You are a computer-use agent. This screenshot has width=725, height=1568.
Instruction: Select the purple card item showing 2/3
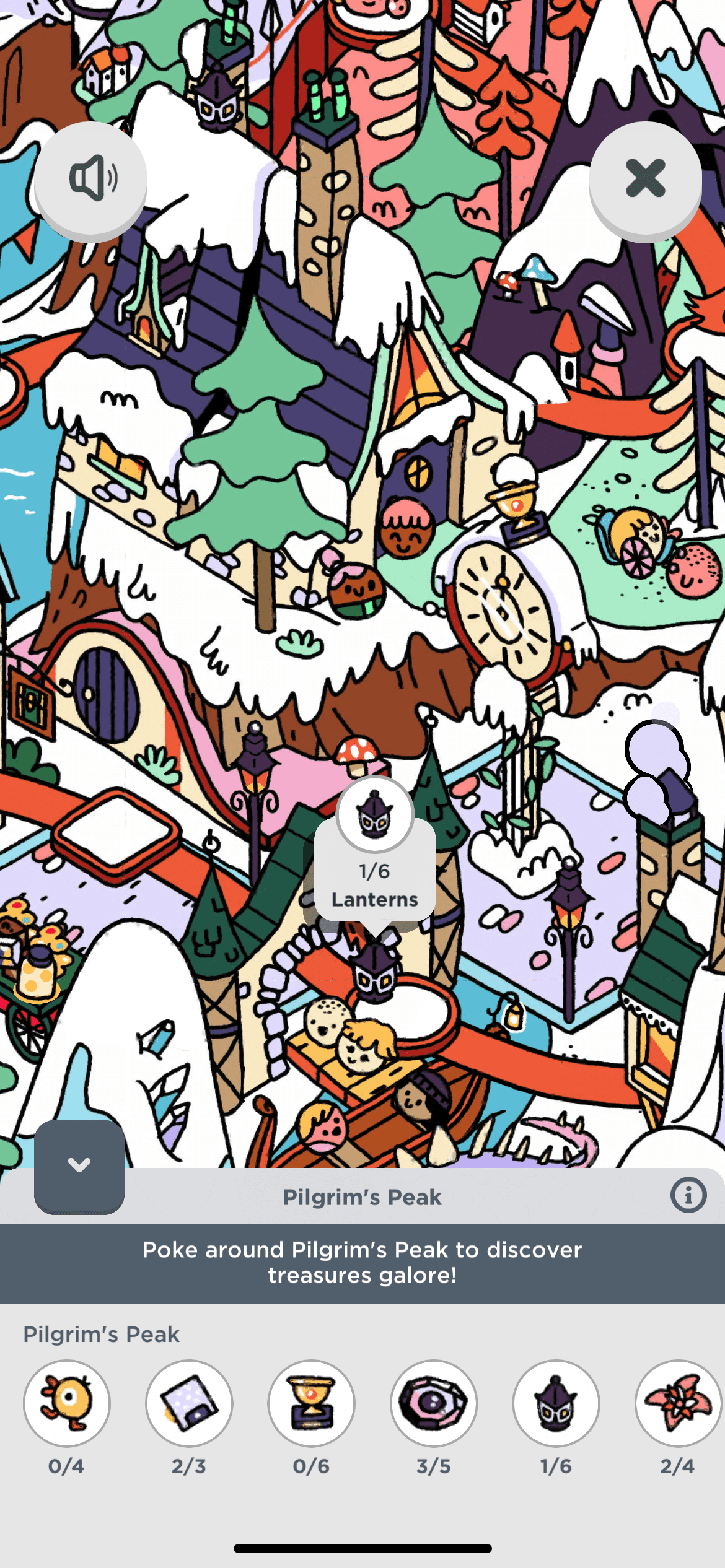coord(189,1403)
